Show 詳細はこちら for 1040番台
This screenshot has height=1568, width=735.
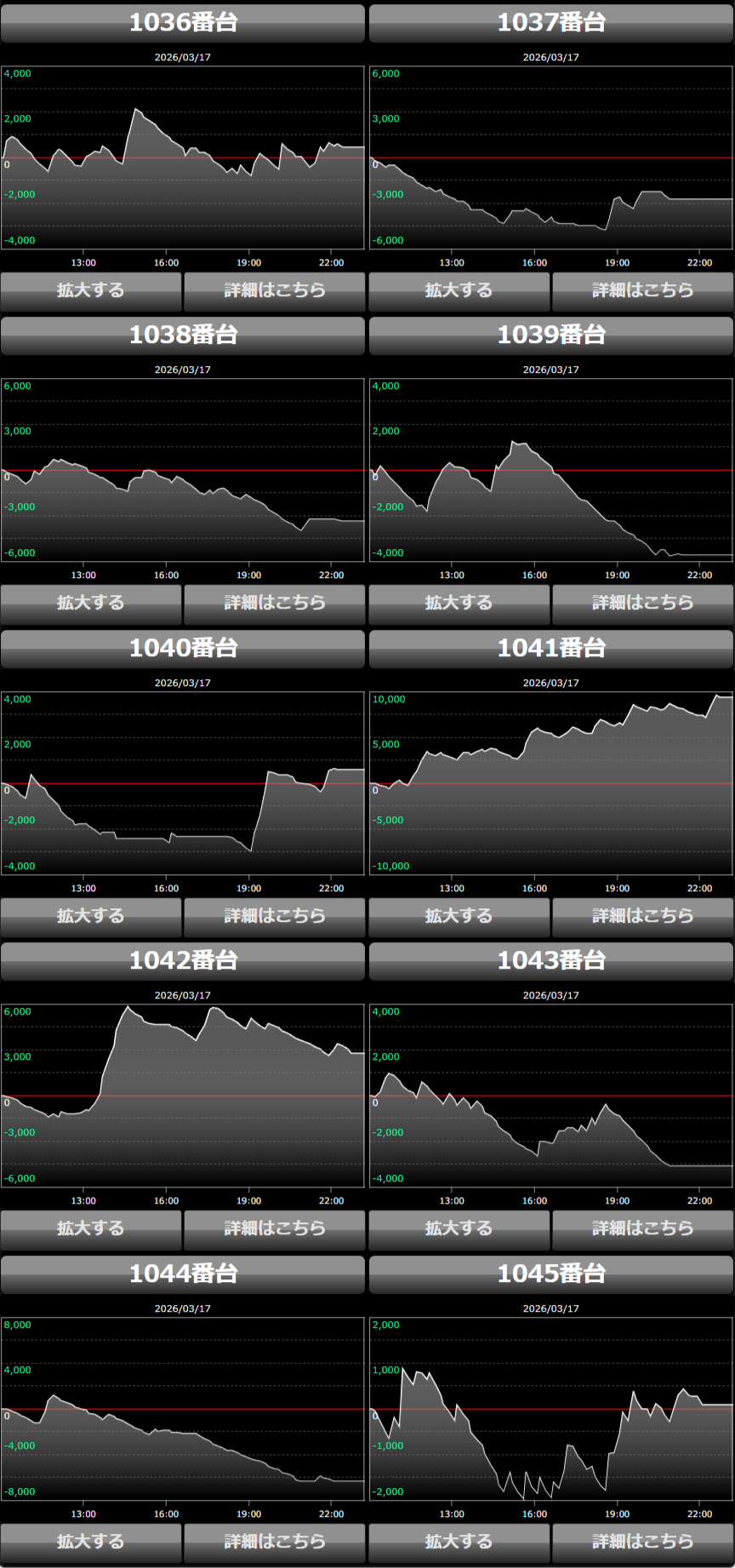pos(274,916)
